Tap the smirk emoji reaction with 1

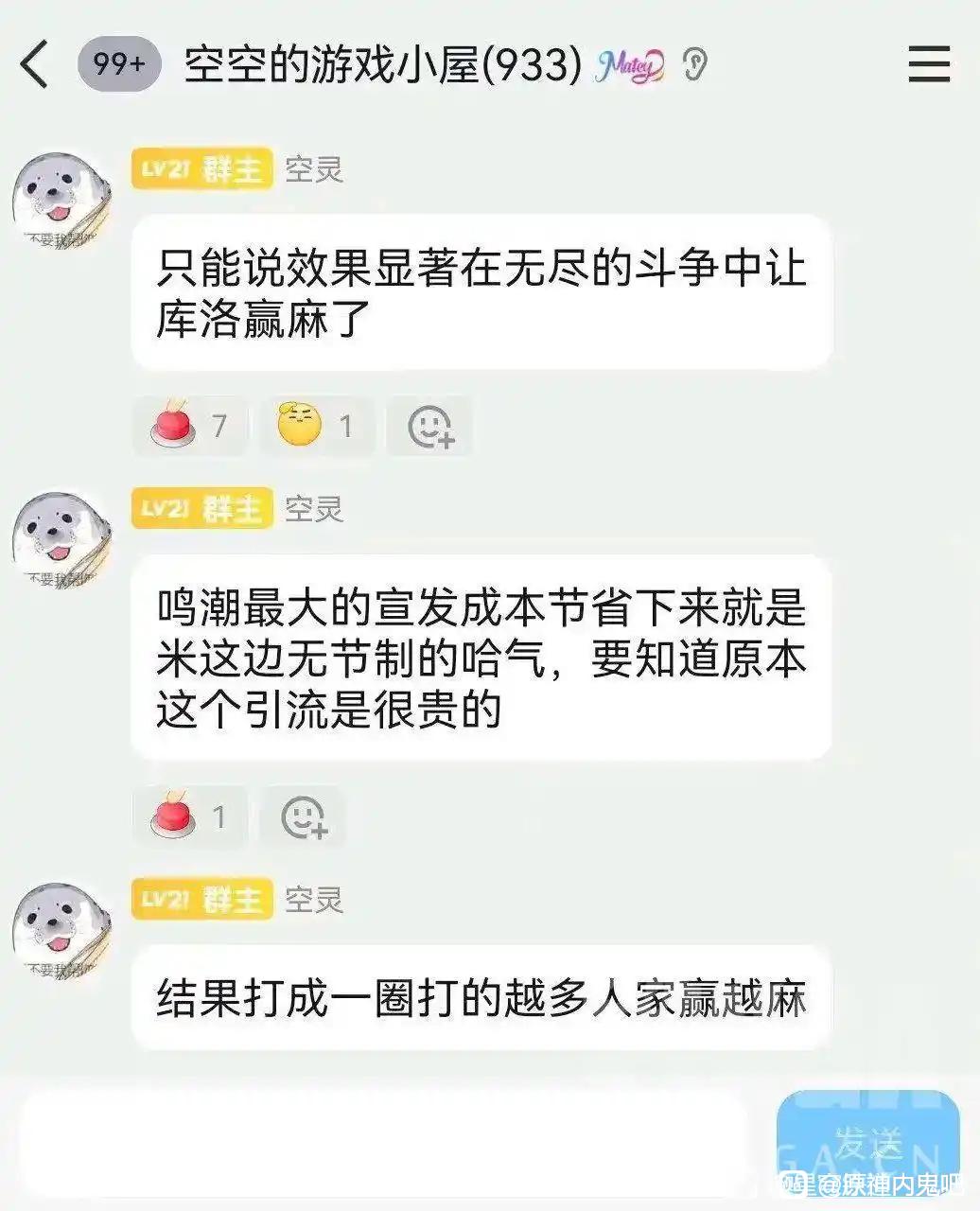click(x=317, y=426)
